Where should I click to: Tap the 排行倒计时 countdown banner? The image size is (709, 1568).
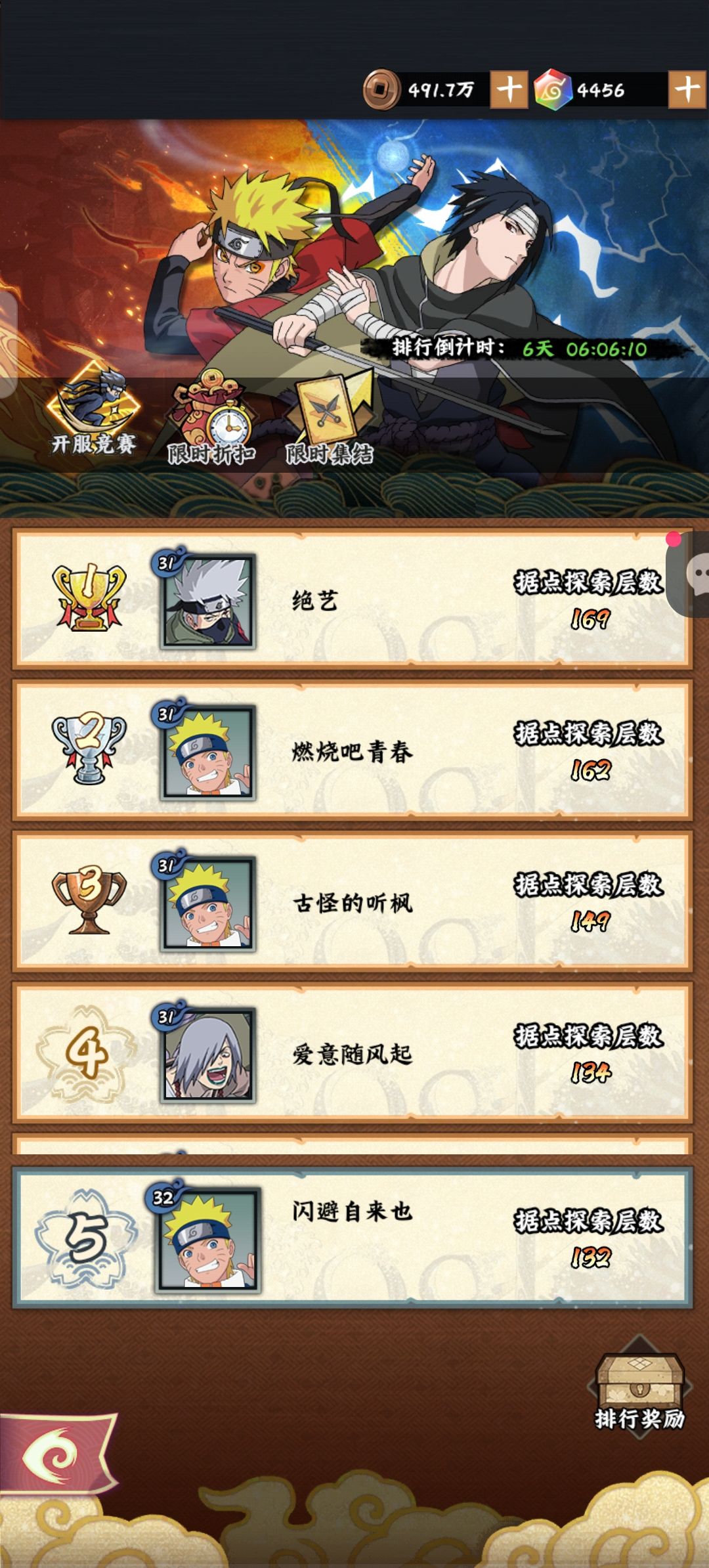(519, 349)
